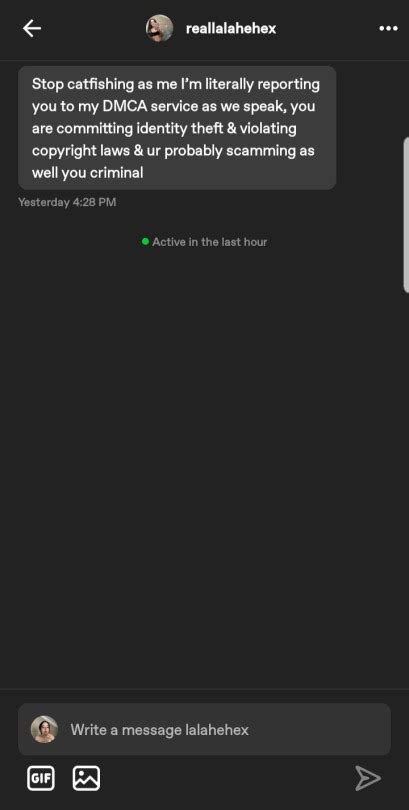Attach an image to the message
This screenshot has width=409, height=810.
point(86,778)
